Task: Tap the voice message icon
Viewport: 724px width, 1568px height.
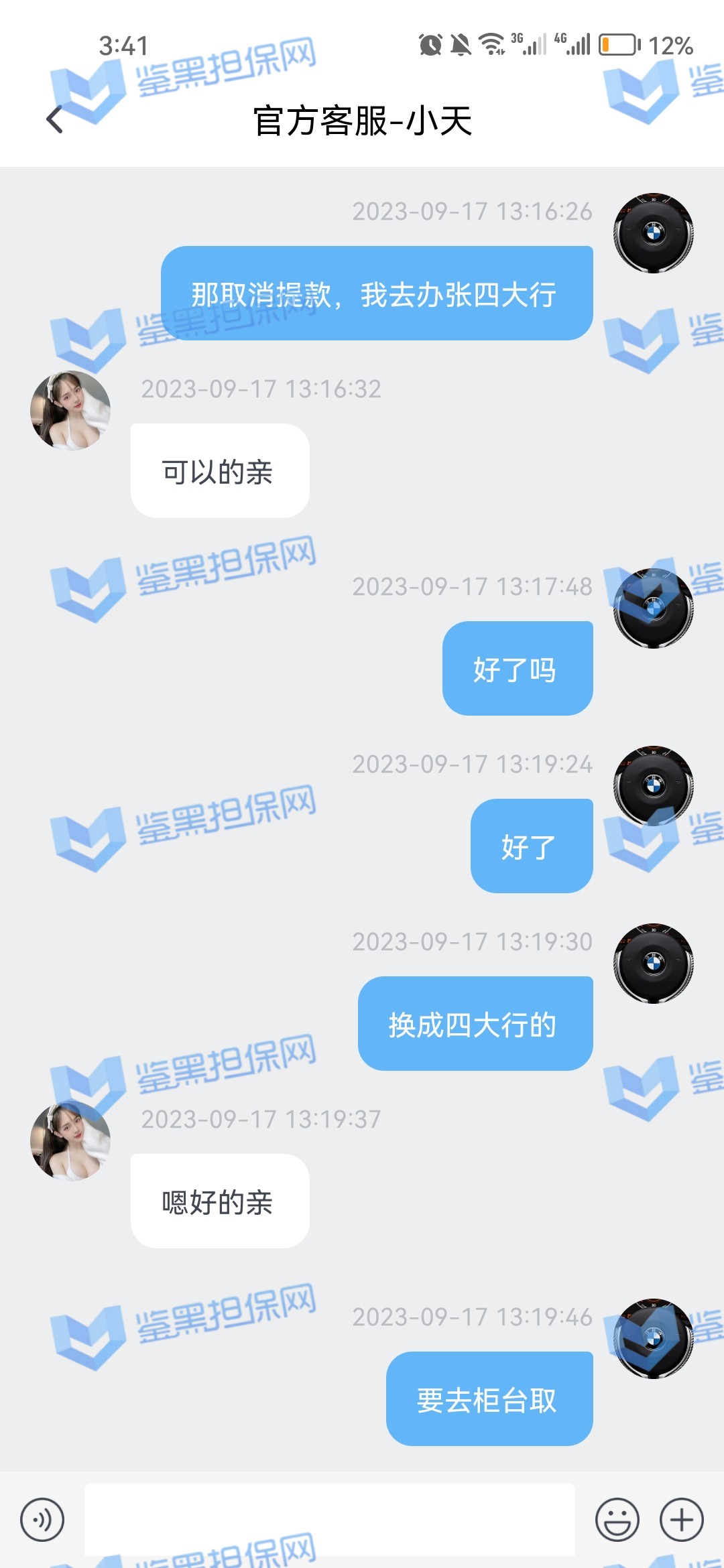Action: point(42,1520)
